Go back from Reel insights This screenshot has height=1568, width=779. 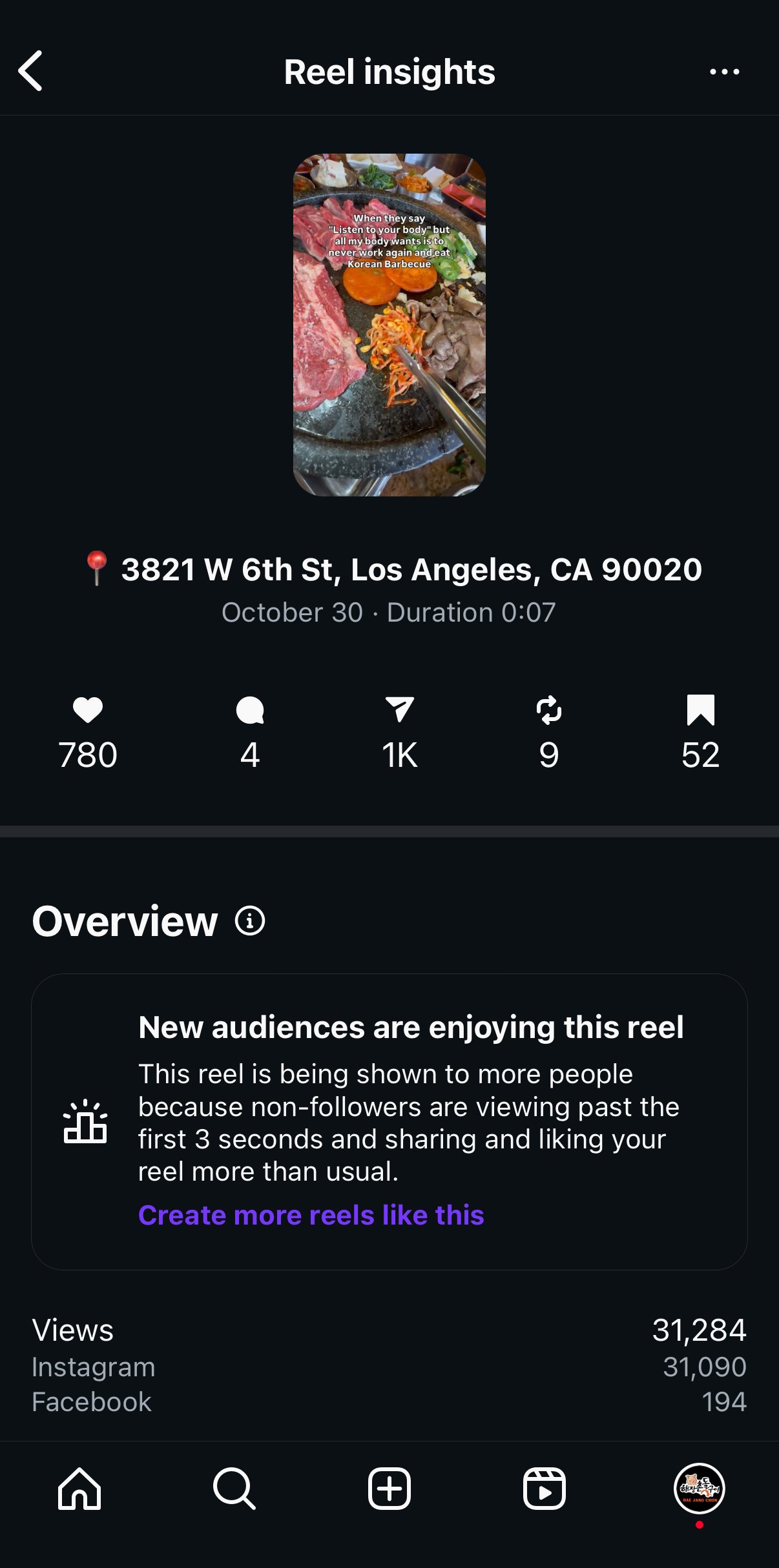[x=30, y=71]
